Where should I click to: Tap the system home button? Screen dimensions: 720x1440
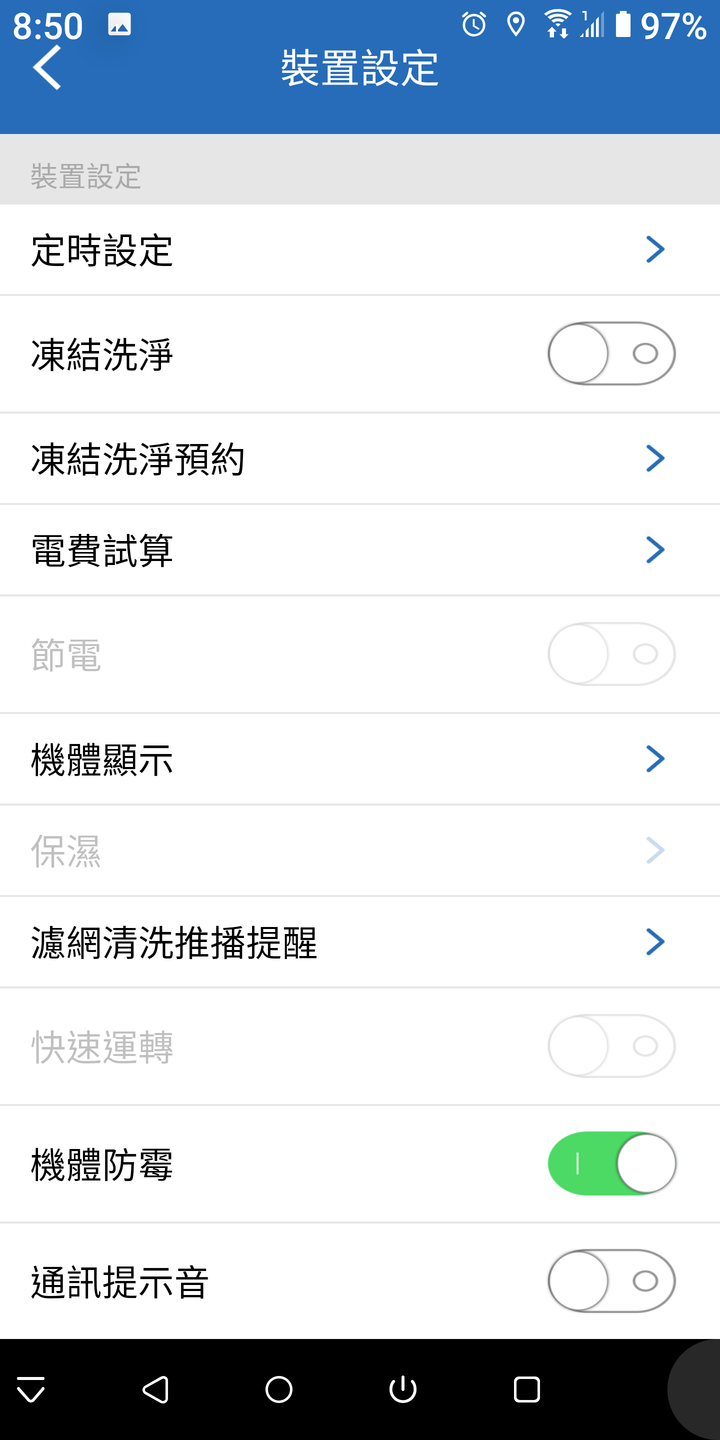(279, 1389)
